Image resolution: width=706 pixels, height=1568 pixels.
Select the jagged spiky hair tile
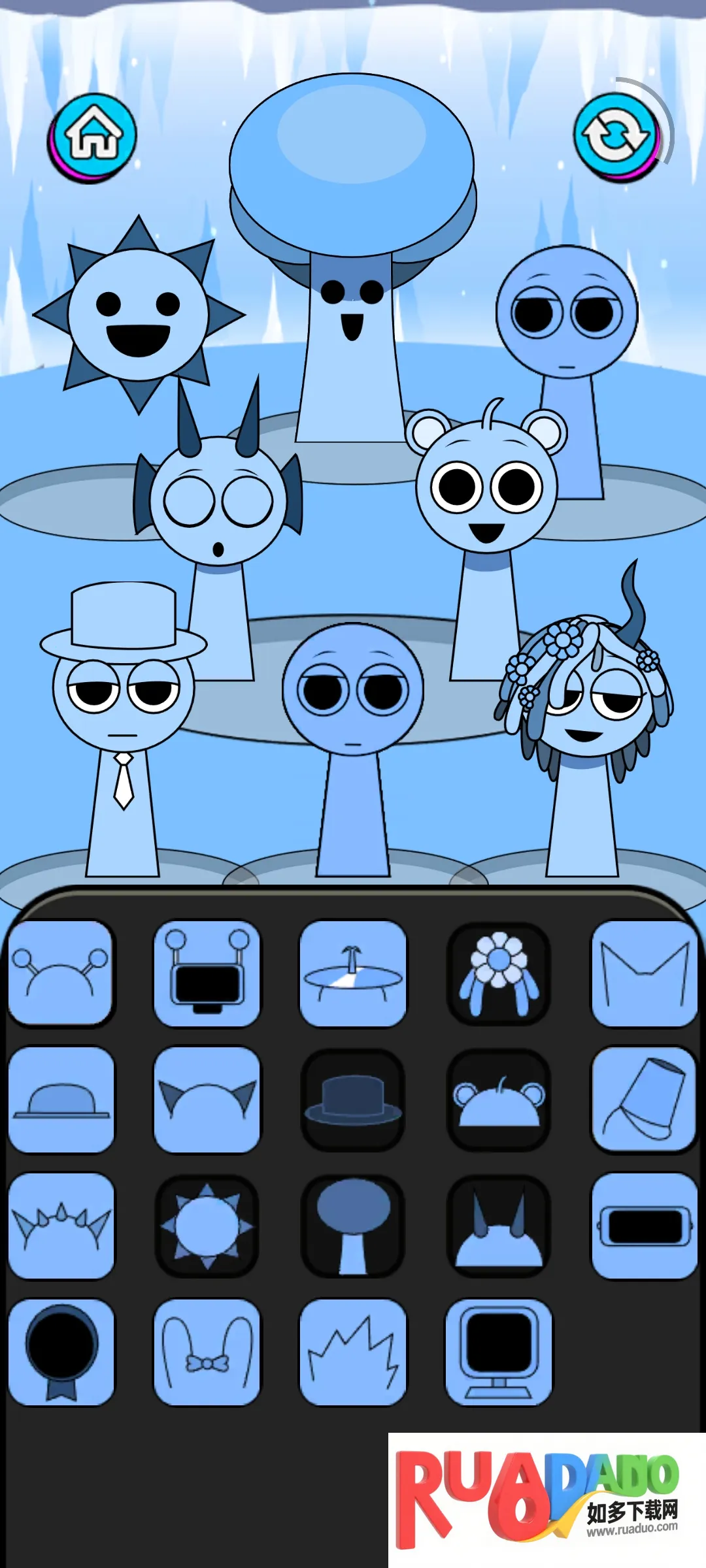(353, 1352)
